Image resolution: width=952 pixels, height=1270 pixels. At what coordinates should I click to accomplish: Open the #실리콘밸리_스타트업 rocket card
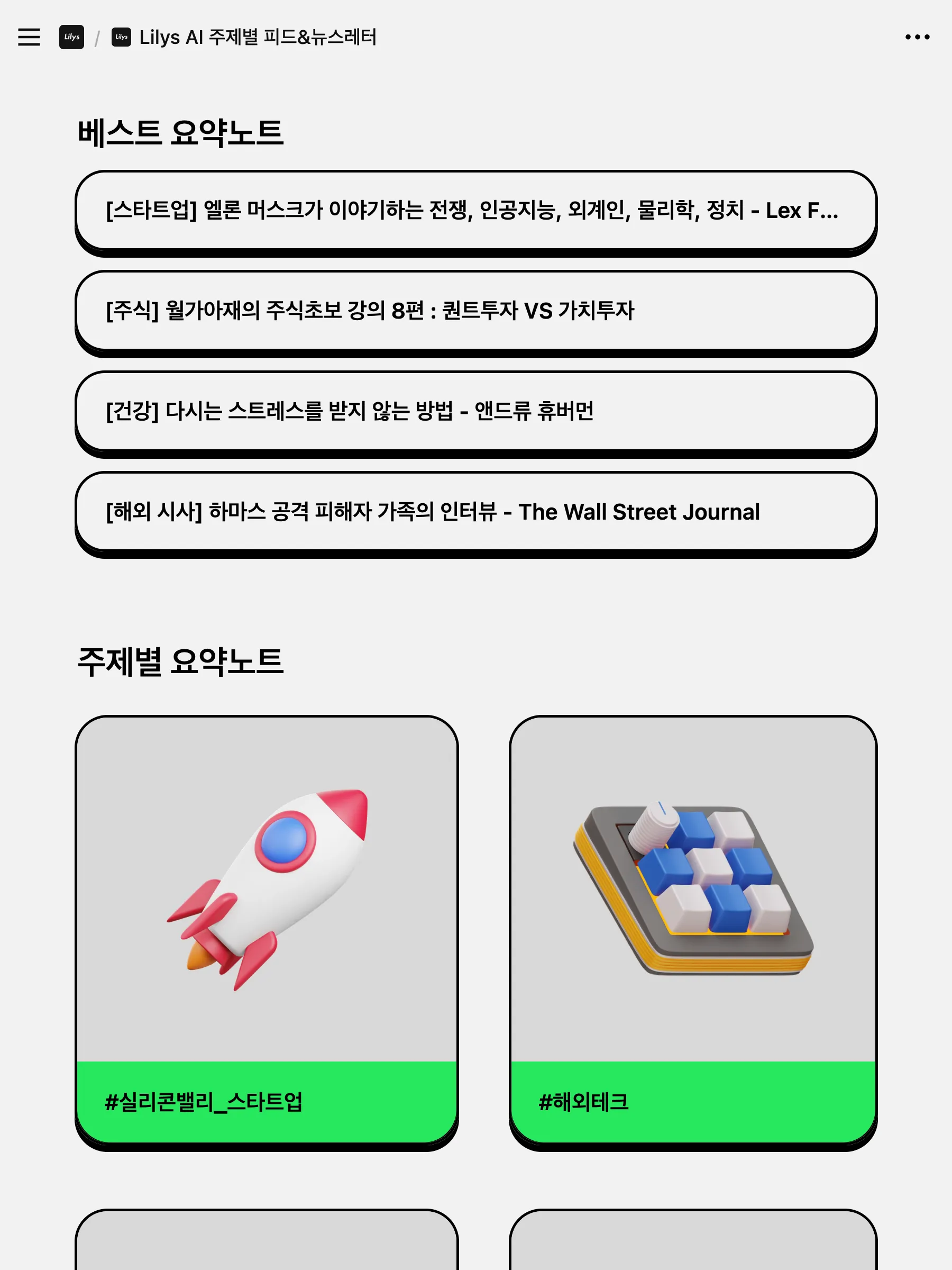266,930
